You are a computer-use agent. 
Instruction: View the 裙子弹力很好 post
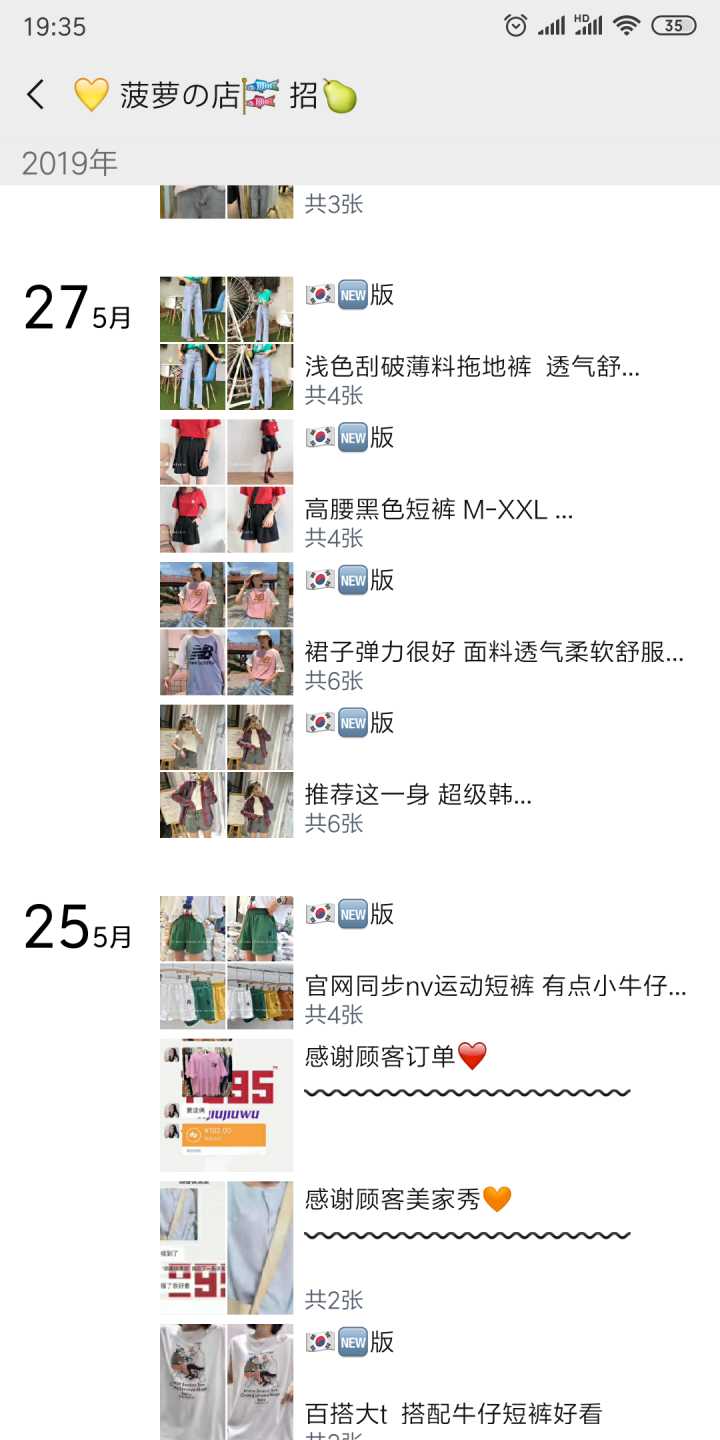tap(494, 653)
